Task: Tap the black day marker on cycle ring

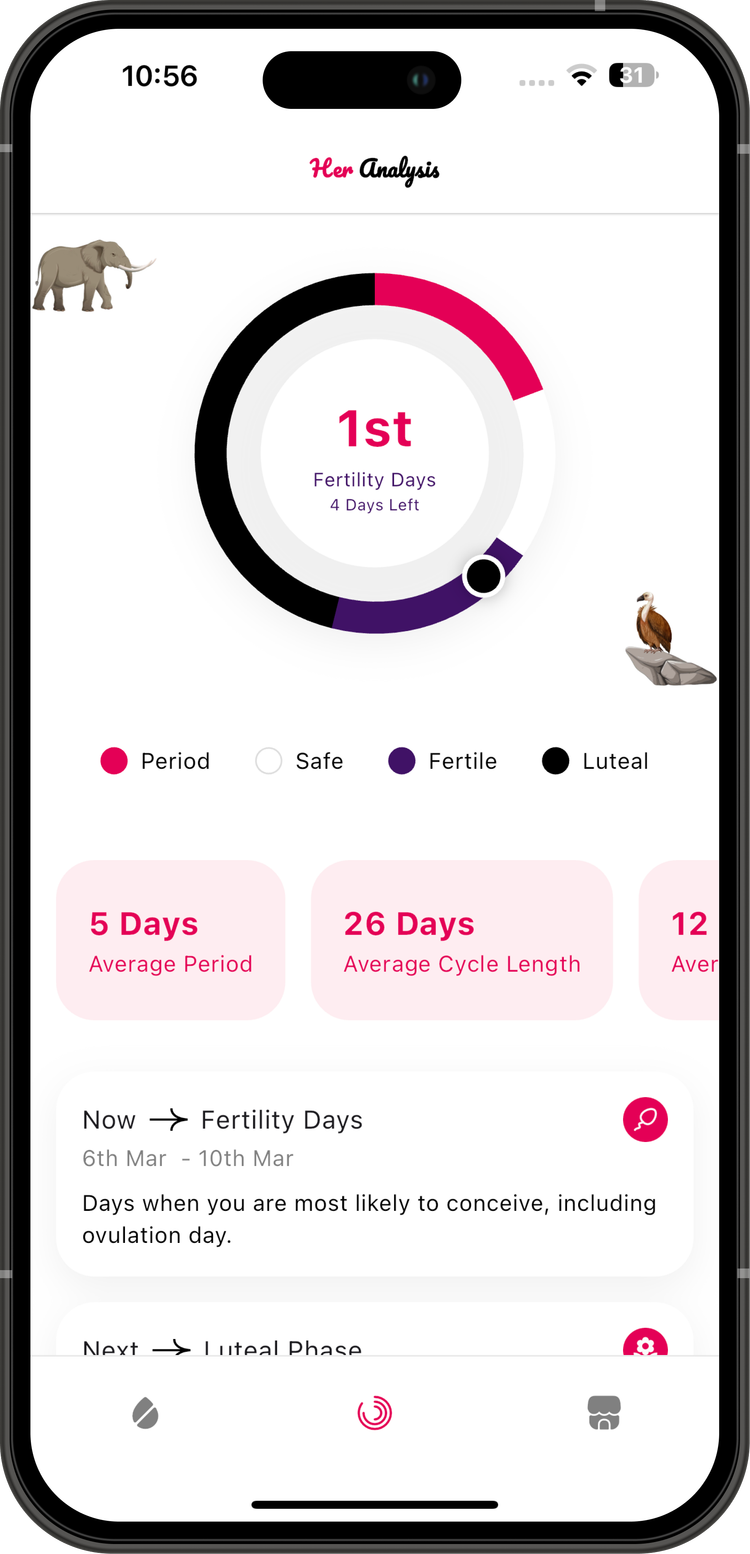Action: [483, 576]
